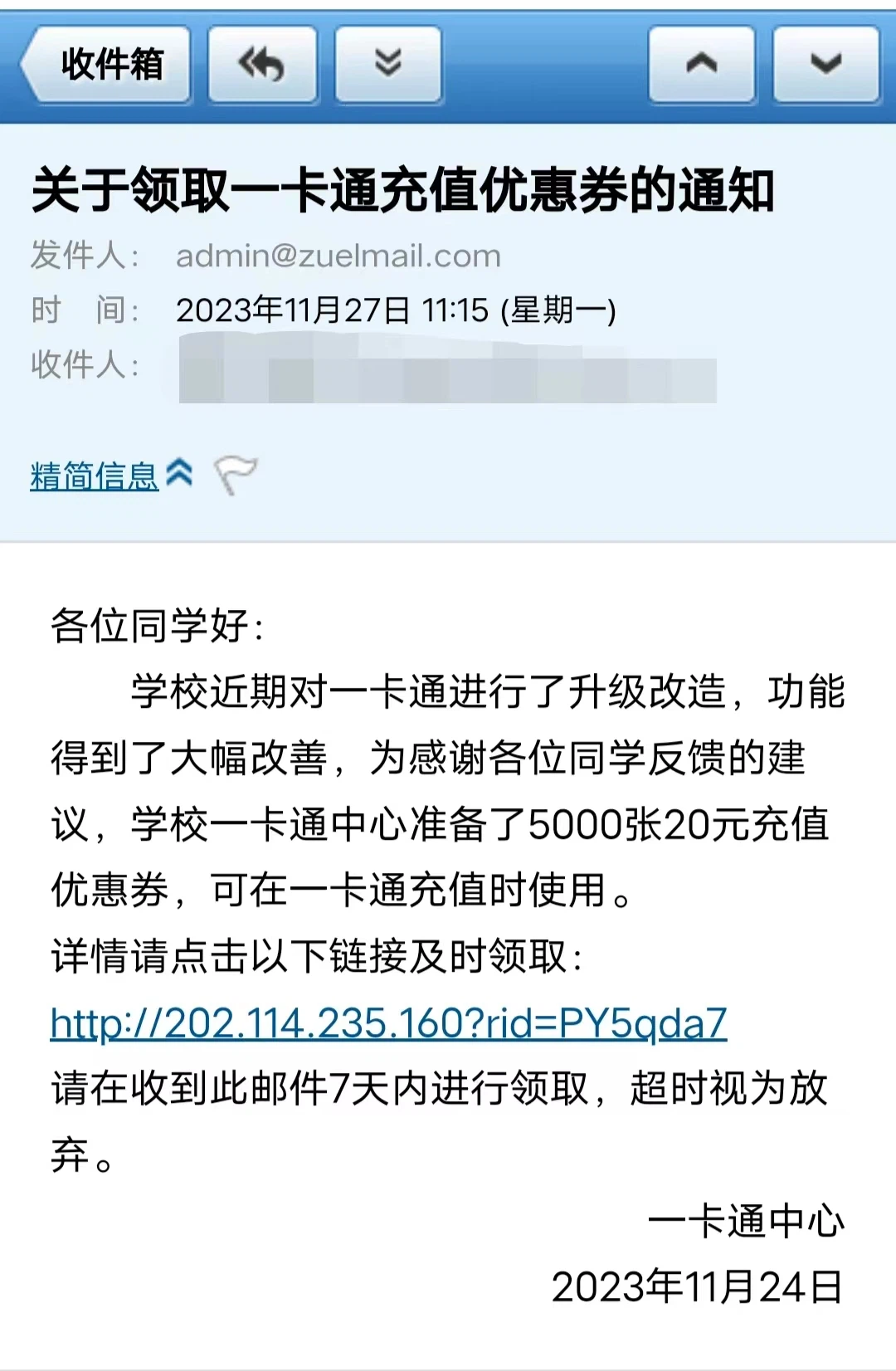Image resolution: width=896 pixels, height=1371 pixels.
Task: Go to previous email with up arrow
Action: point(701,64)
